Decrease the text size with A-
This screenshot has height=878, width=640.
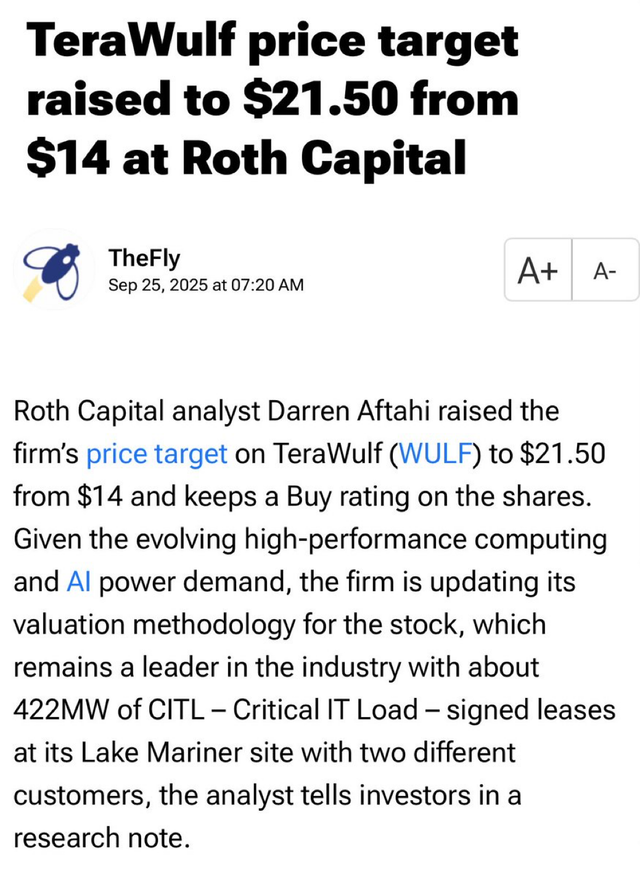(x=605, y=270)
